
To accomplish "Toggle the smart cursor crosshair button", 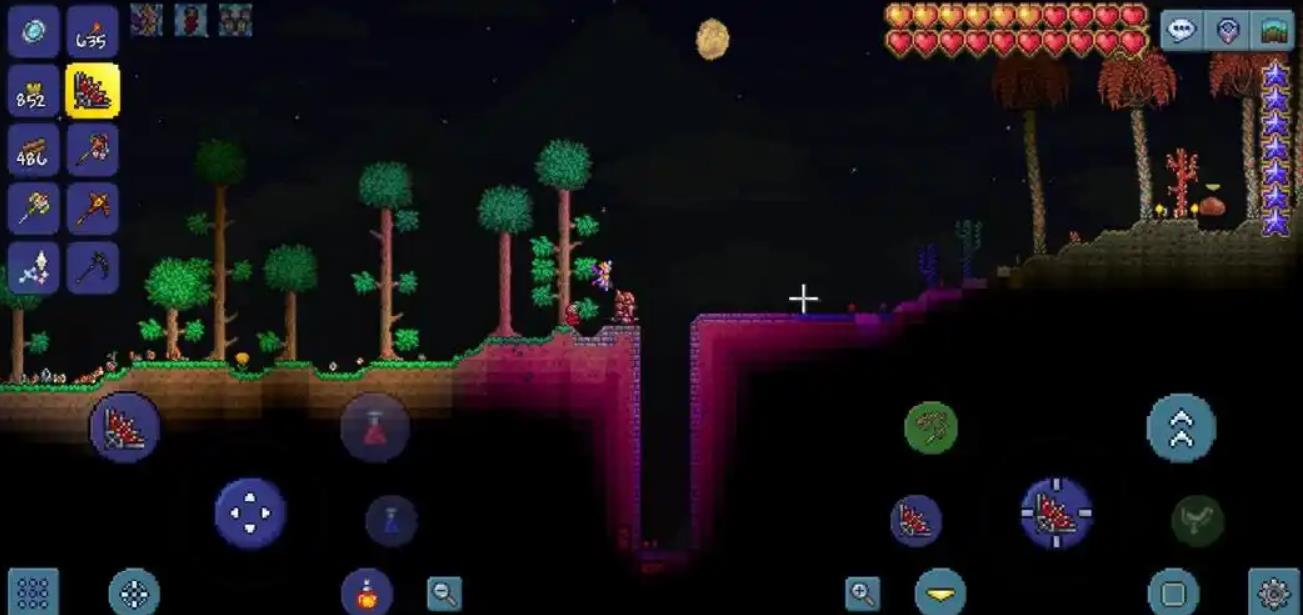I will pos(134,591).
